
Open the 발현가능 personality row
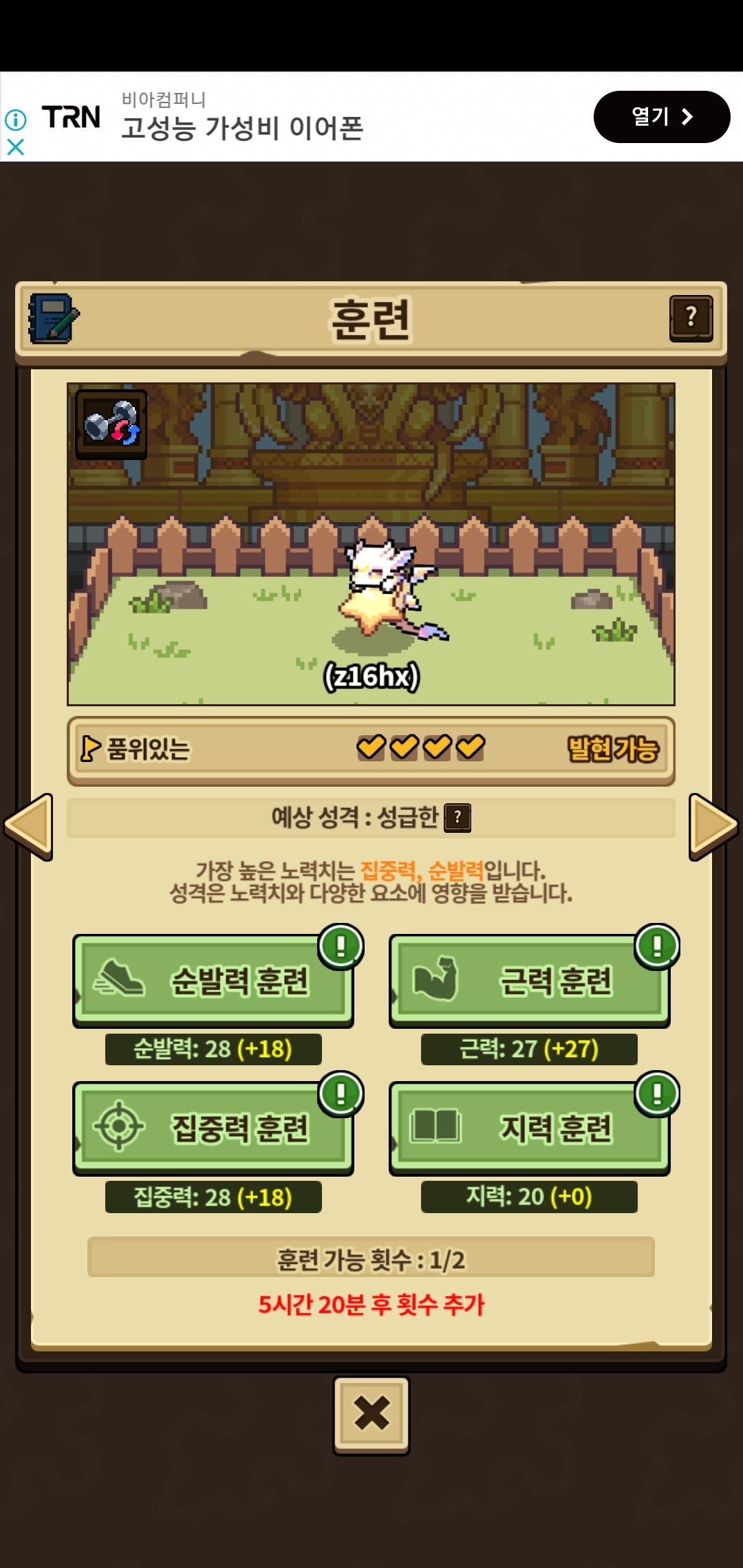(x=371, y=750)
